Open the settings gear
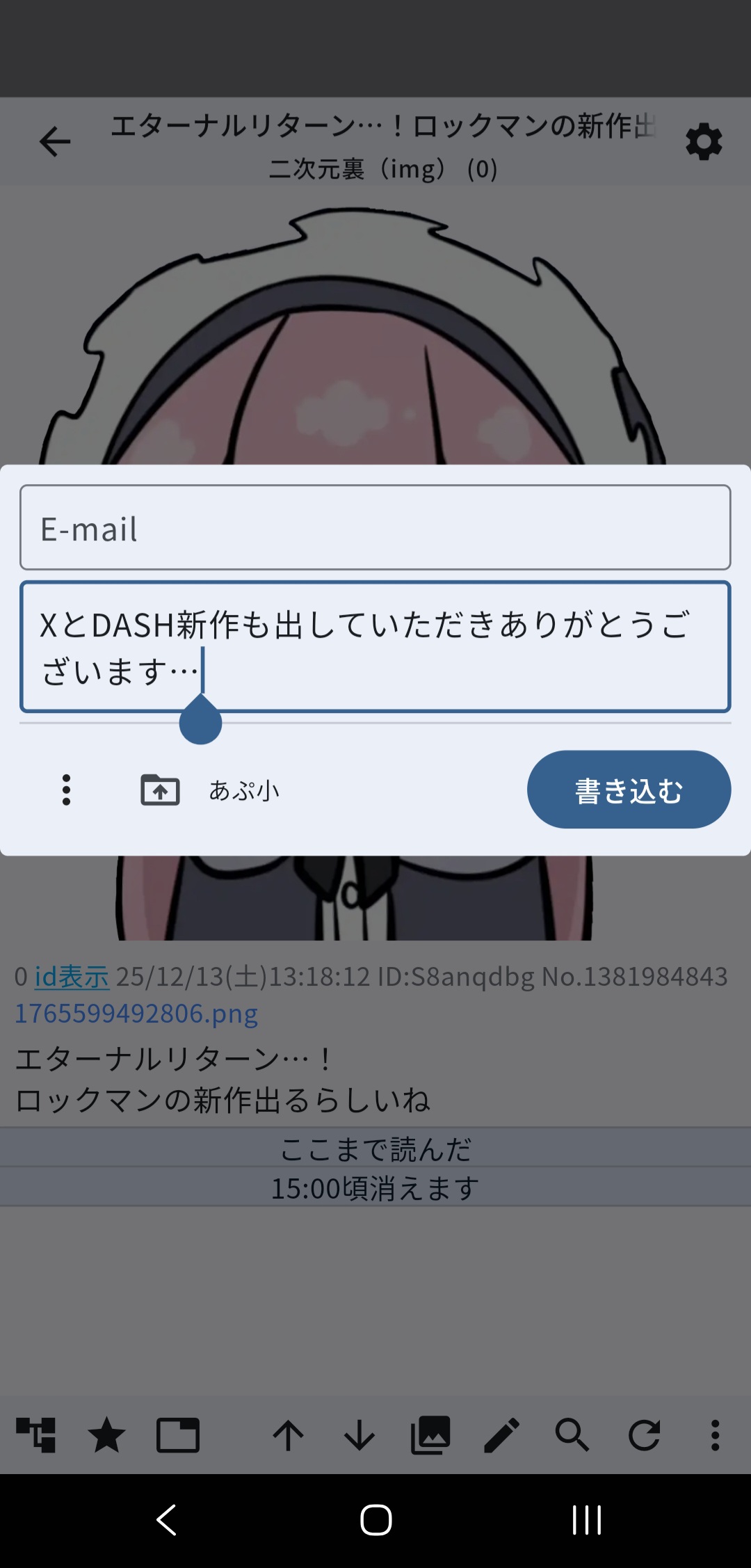The image size is (751, 1568). [x=704, y=142]
